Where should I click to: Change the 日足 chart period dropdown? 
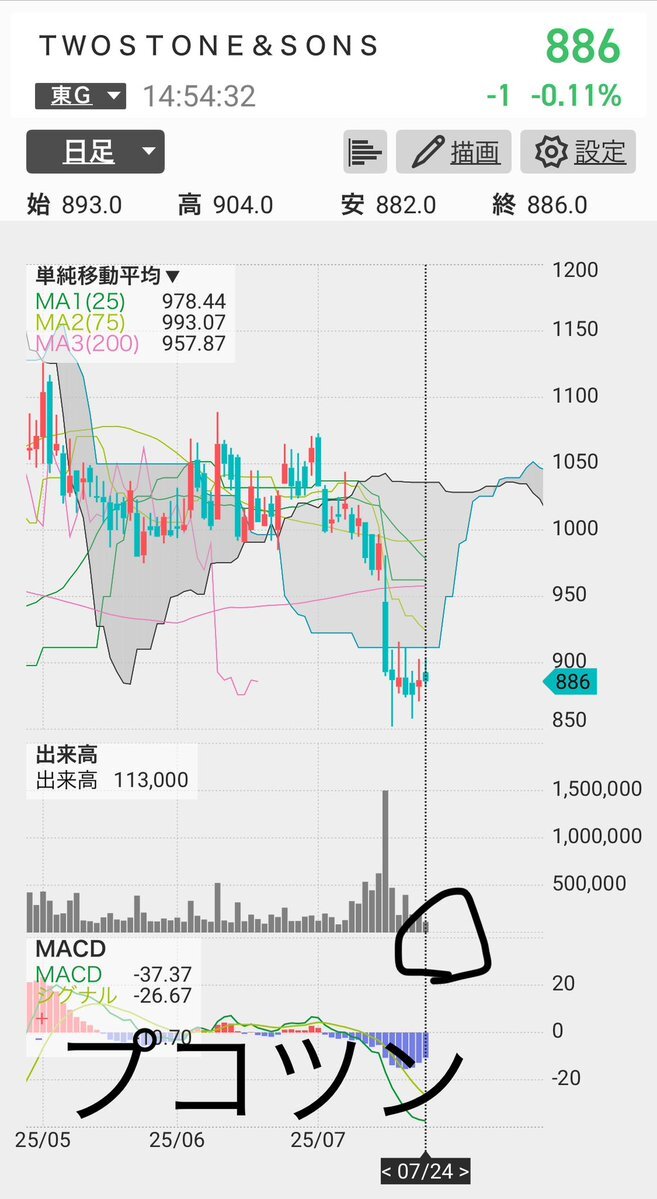pyautogui.click(x=96, y=152)
